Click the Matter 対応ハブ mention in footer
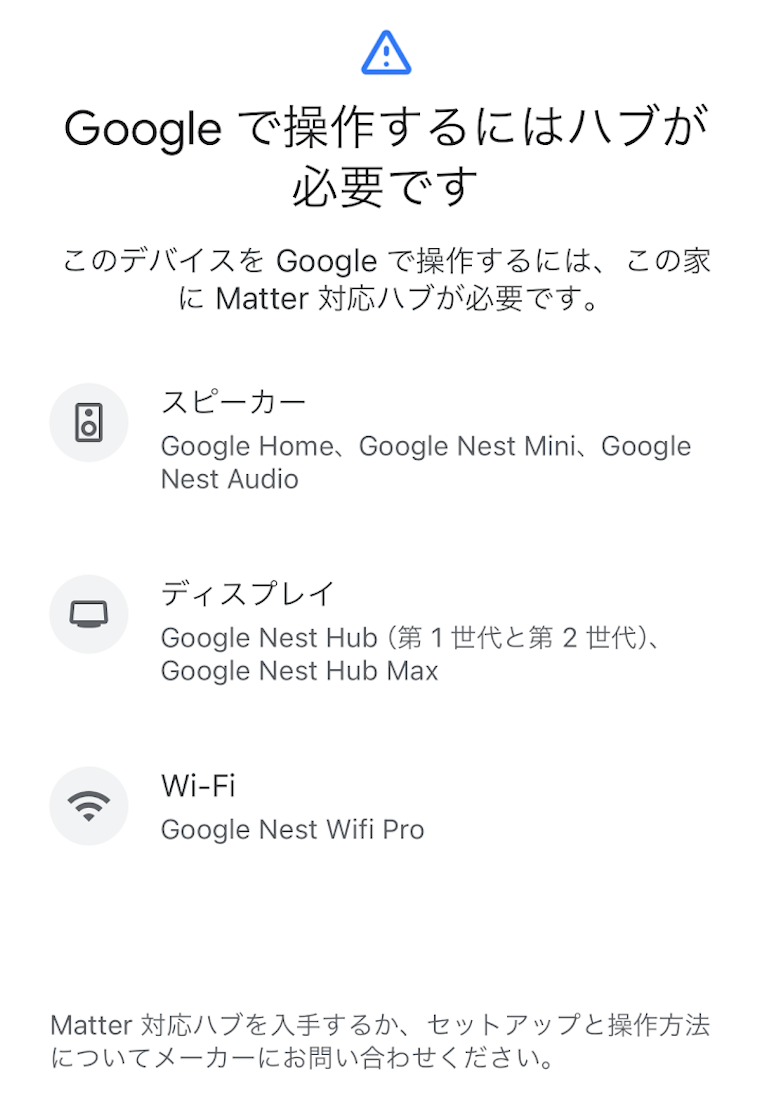Image resolution: width=772 pixels, height=1100 pixels. (x=120, y=1025)
